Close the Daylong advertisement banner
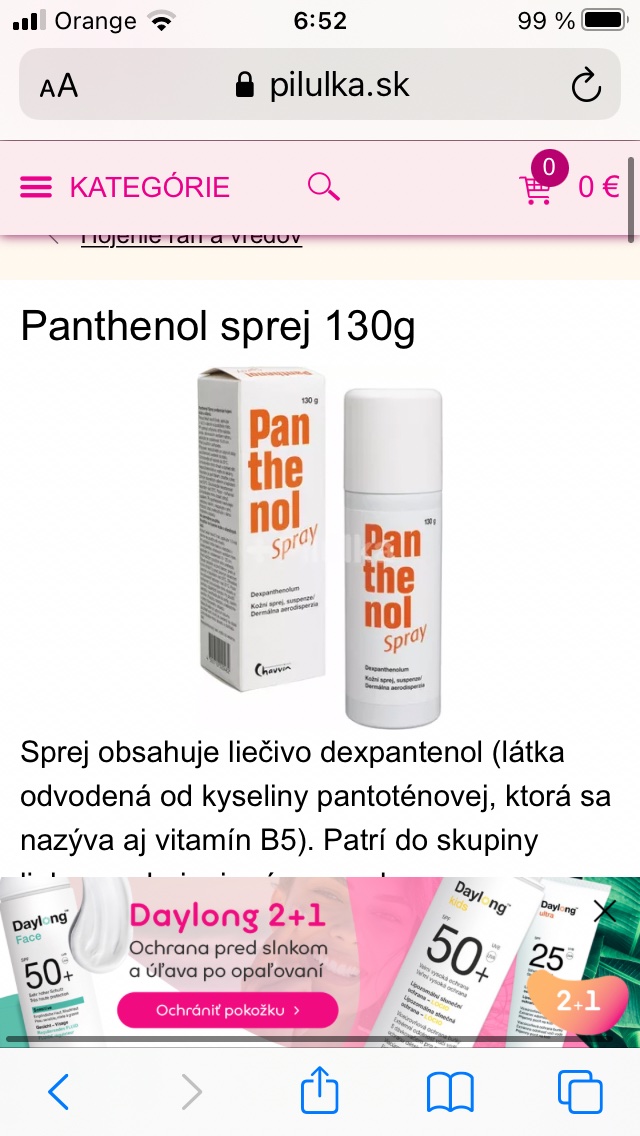640x1136 pixels. pos(604,910)
